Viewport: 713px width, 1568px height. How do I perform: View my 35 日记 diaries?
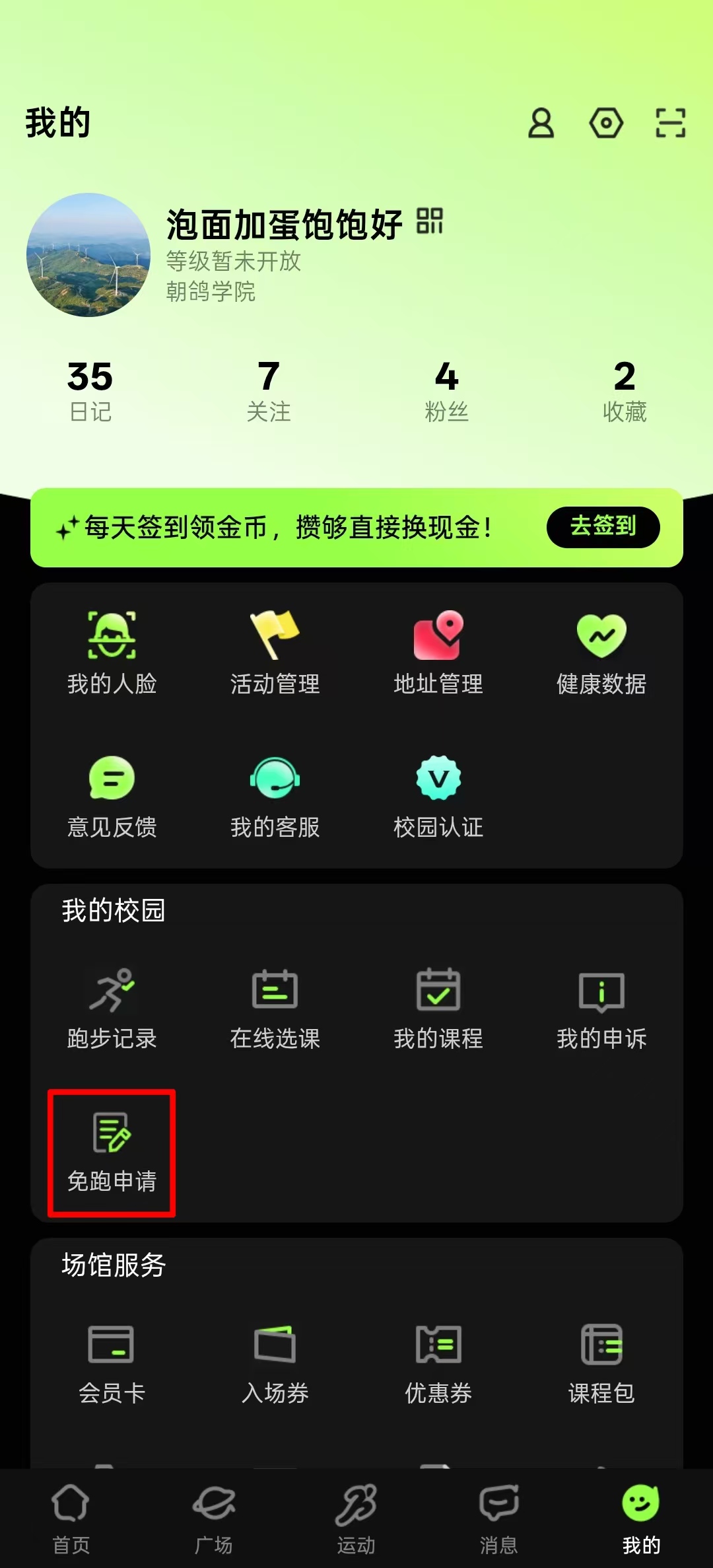[x=90, y=391]
